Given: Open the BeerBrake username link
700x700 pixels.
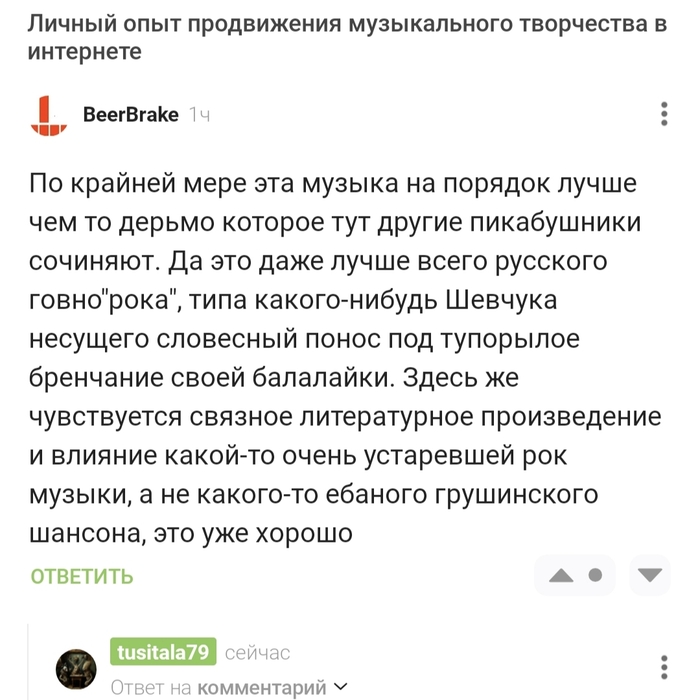Looking at the screenshot, I should point(130,115).
